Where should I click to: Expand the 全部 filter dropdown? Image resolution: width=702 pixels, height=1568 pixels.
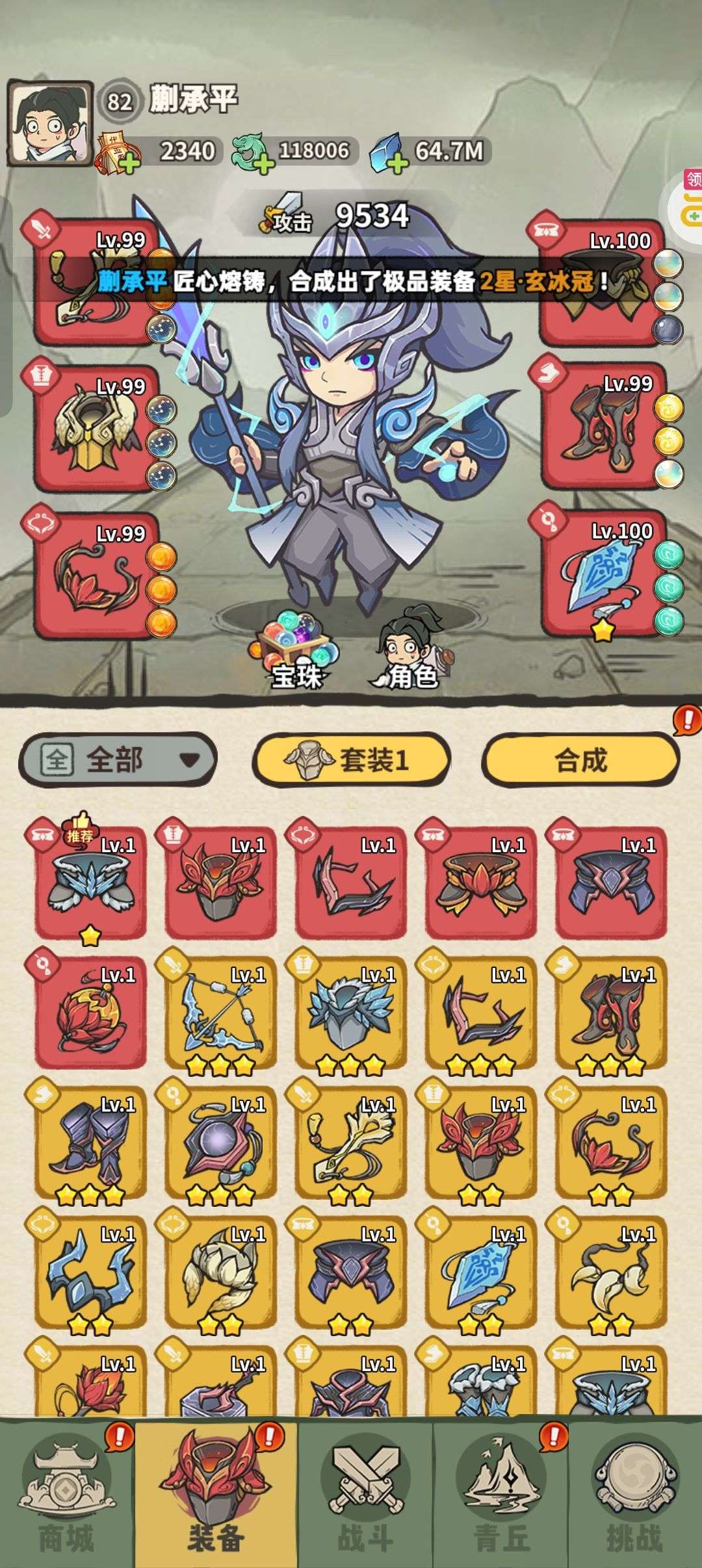(x=118, y=759)
